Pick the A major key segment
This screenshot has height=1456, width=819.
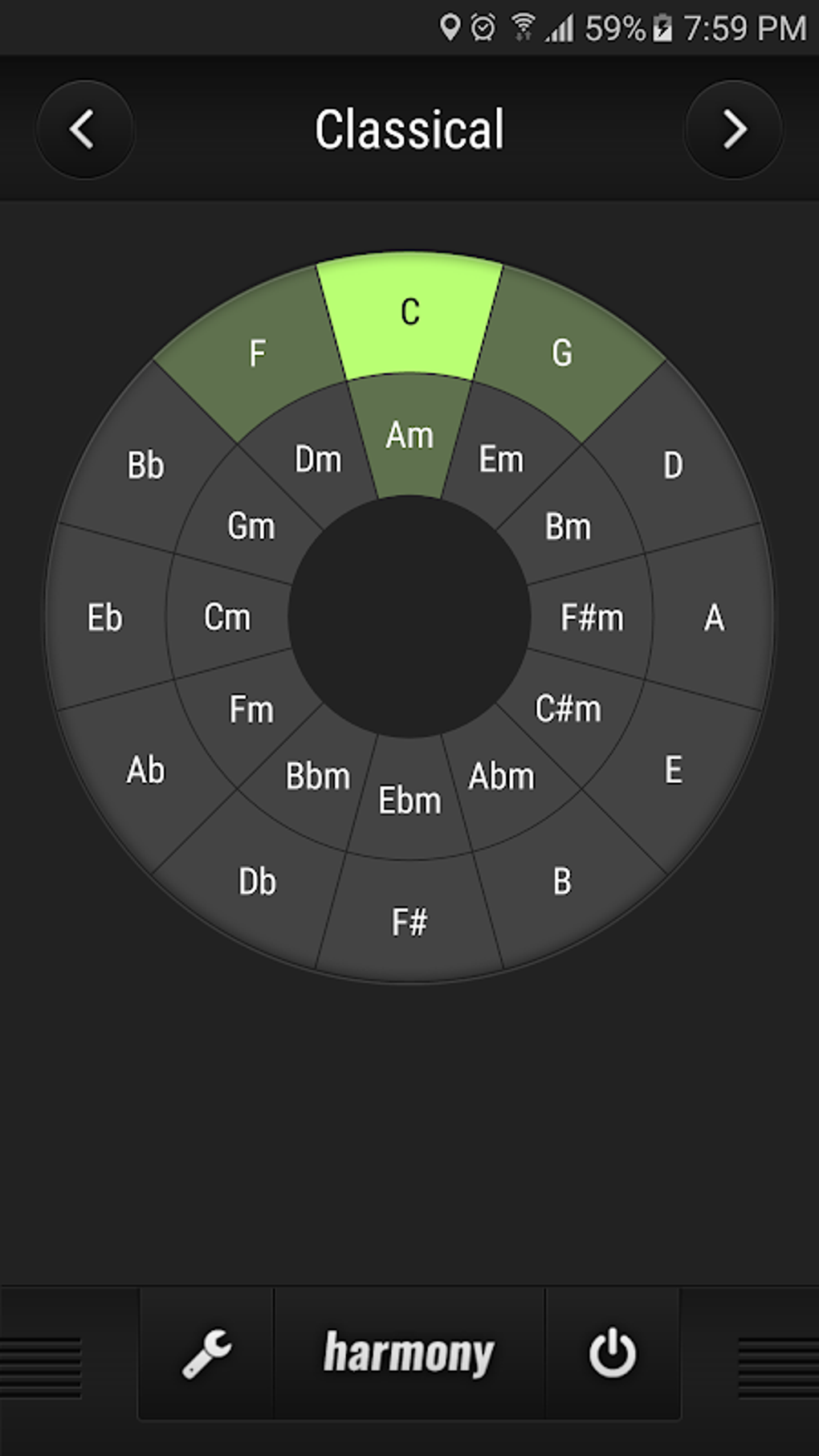click(714, 618)
